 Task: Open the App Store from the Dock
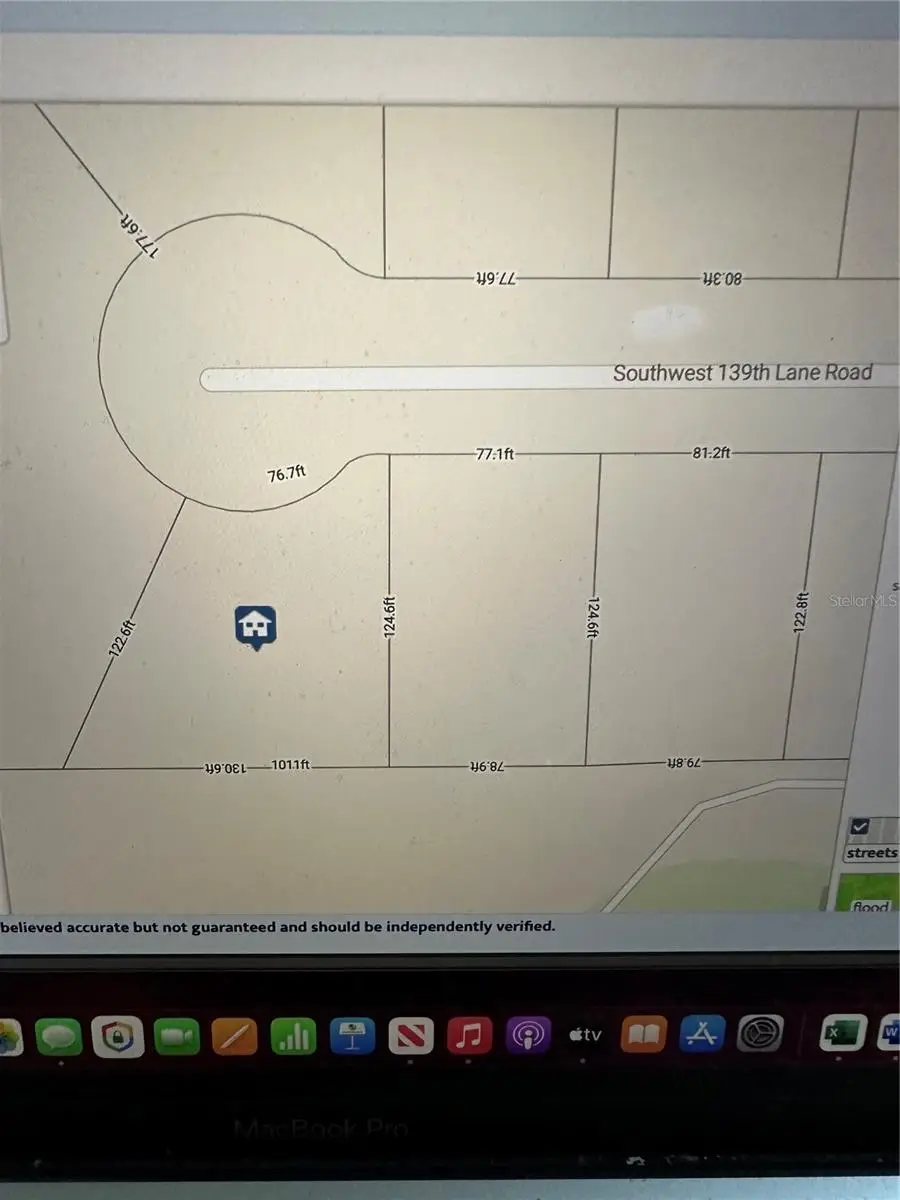[703, 1035]
